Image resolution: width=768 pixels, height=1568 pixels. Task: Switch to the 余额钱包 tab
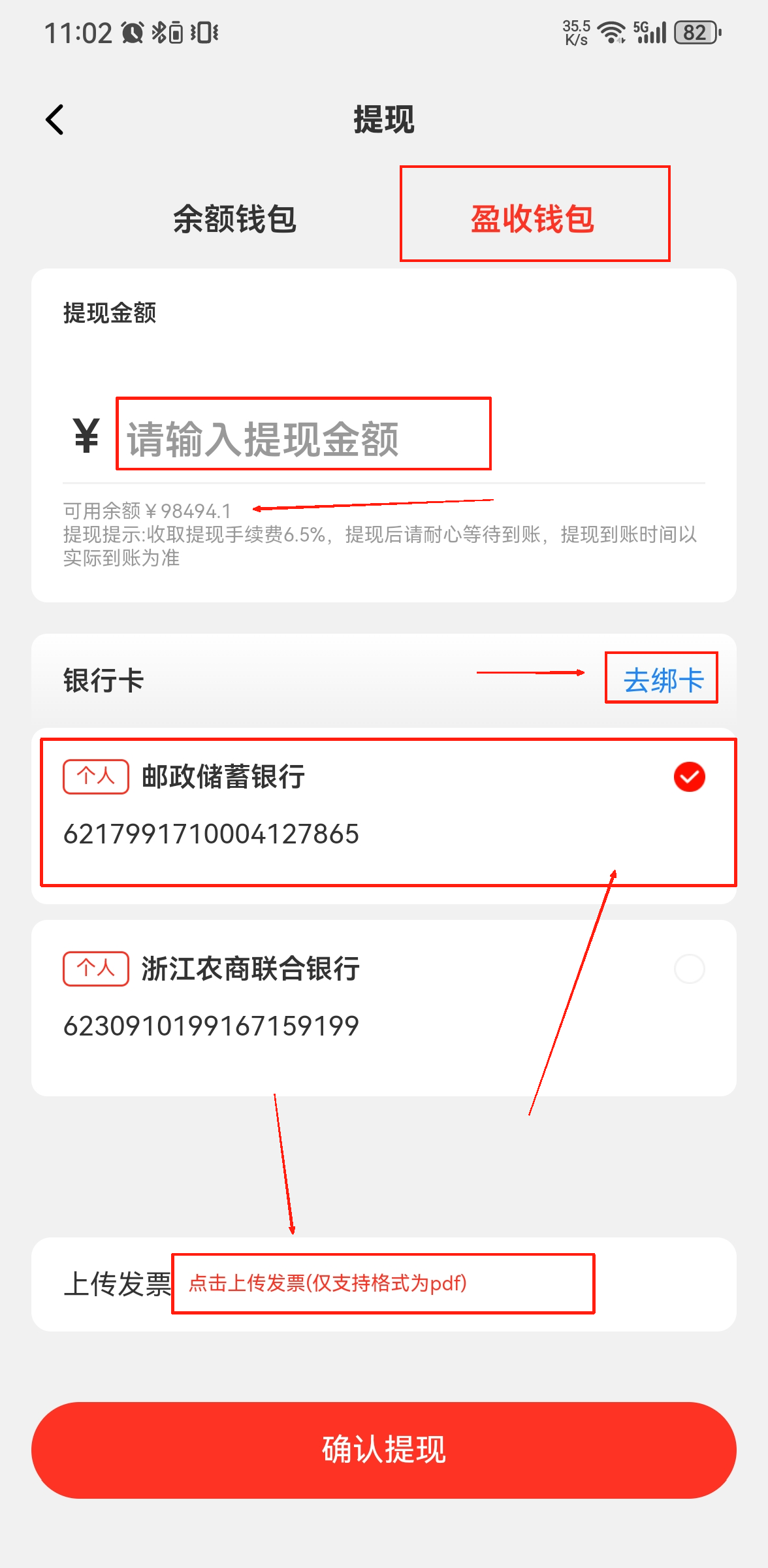point(234,219)
